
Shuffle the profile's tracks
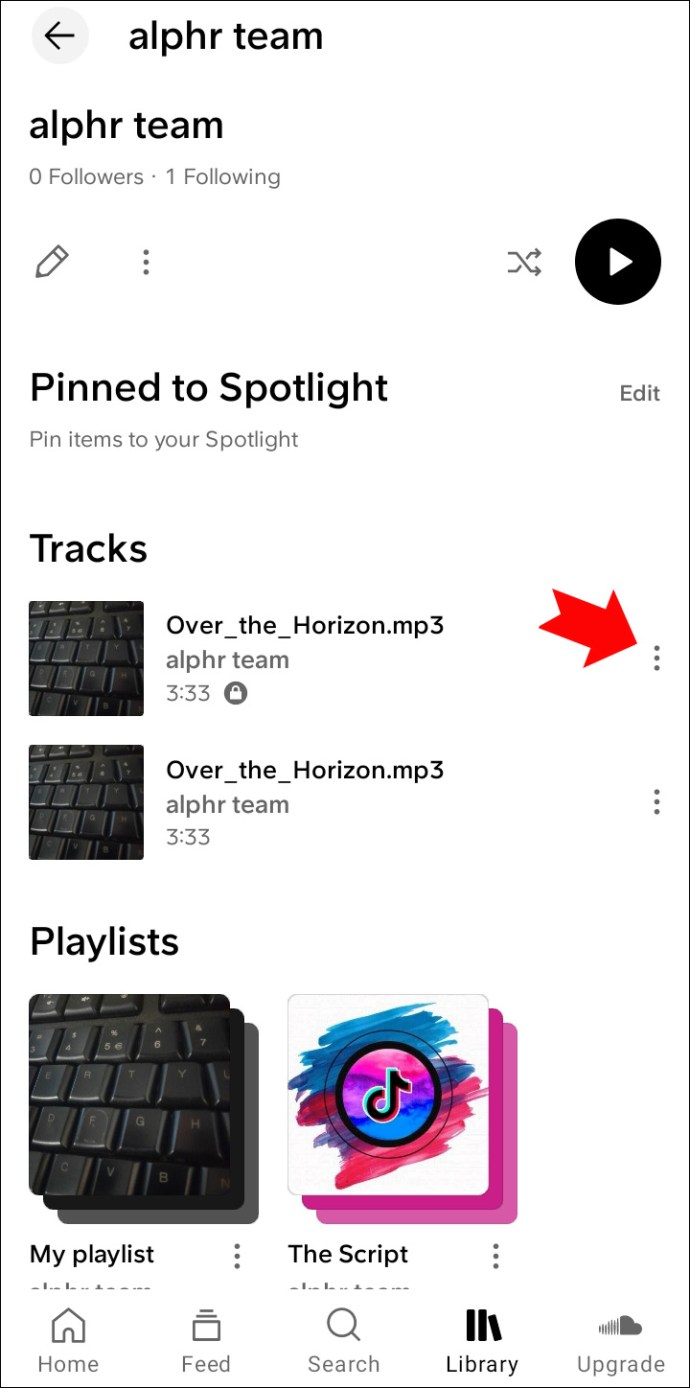click(524, 262)
